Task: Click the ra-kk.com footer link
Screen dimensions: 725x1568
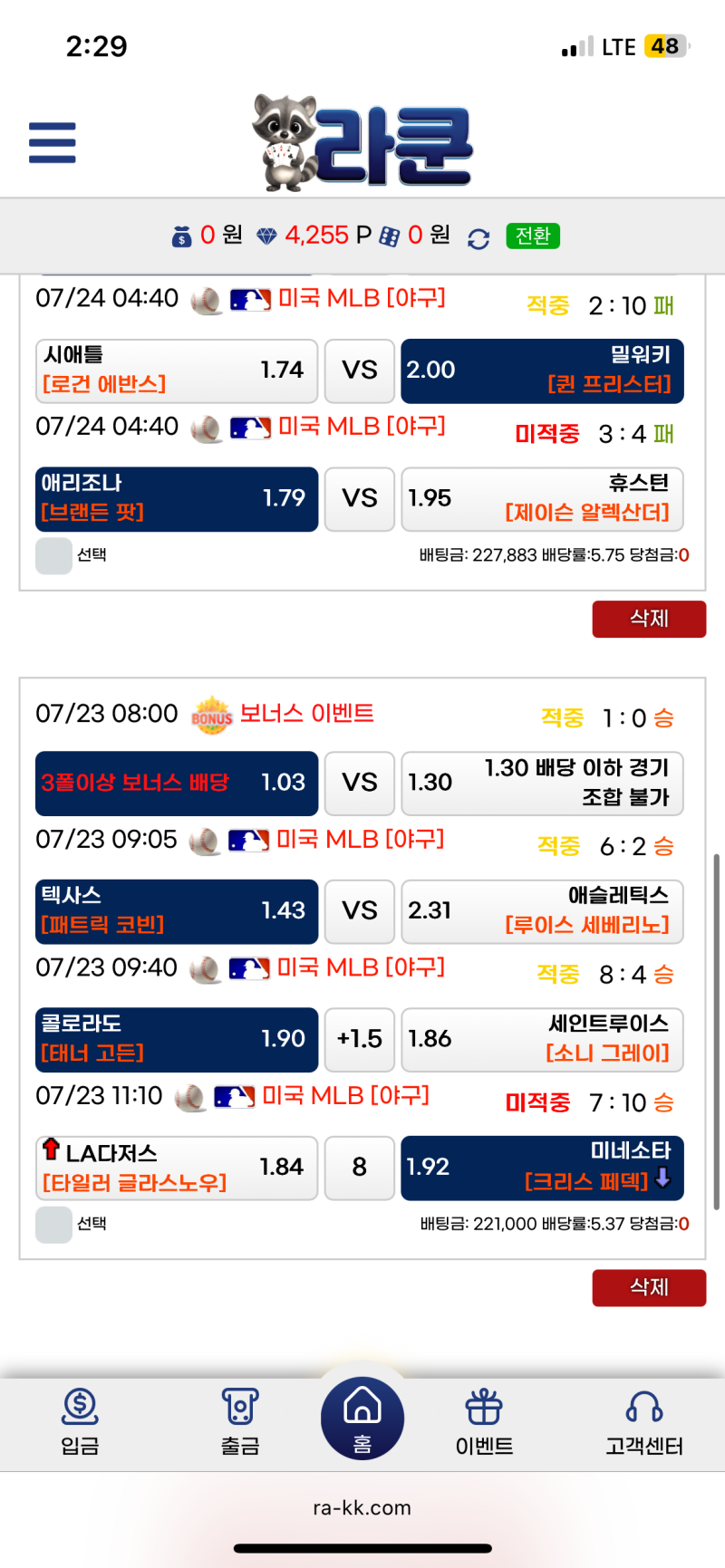Action: click(362, 1507)
